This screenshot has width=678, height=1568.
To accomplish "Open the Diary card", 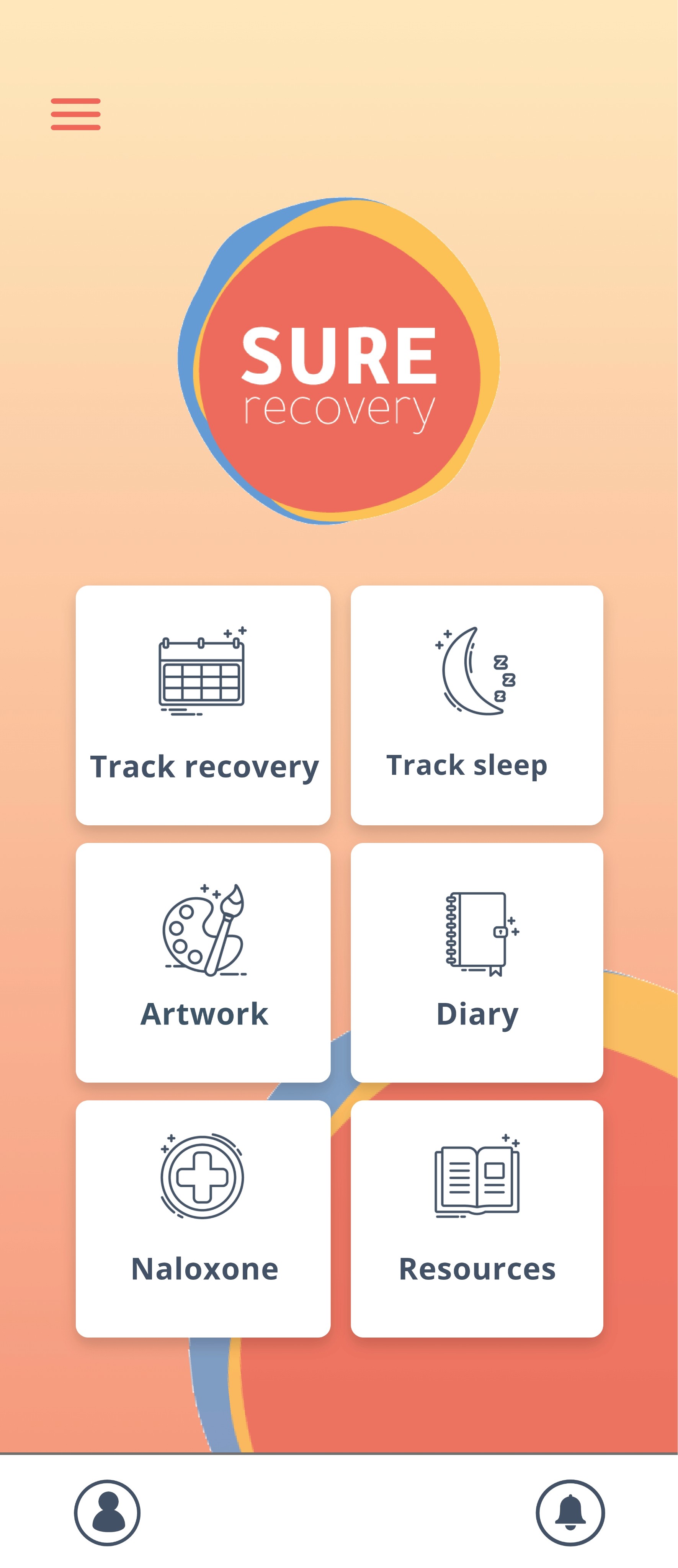I will pos(477,962).
